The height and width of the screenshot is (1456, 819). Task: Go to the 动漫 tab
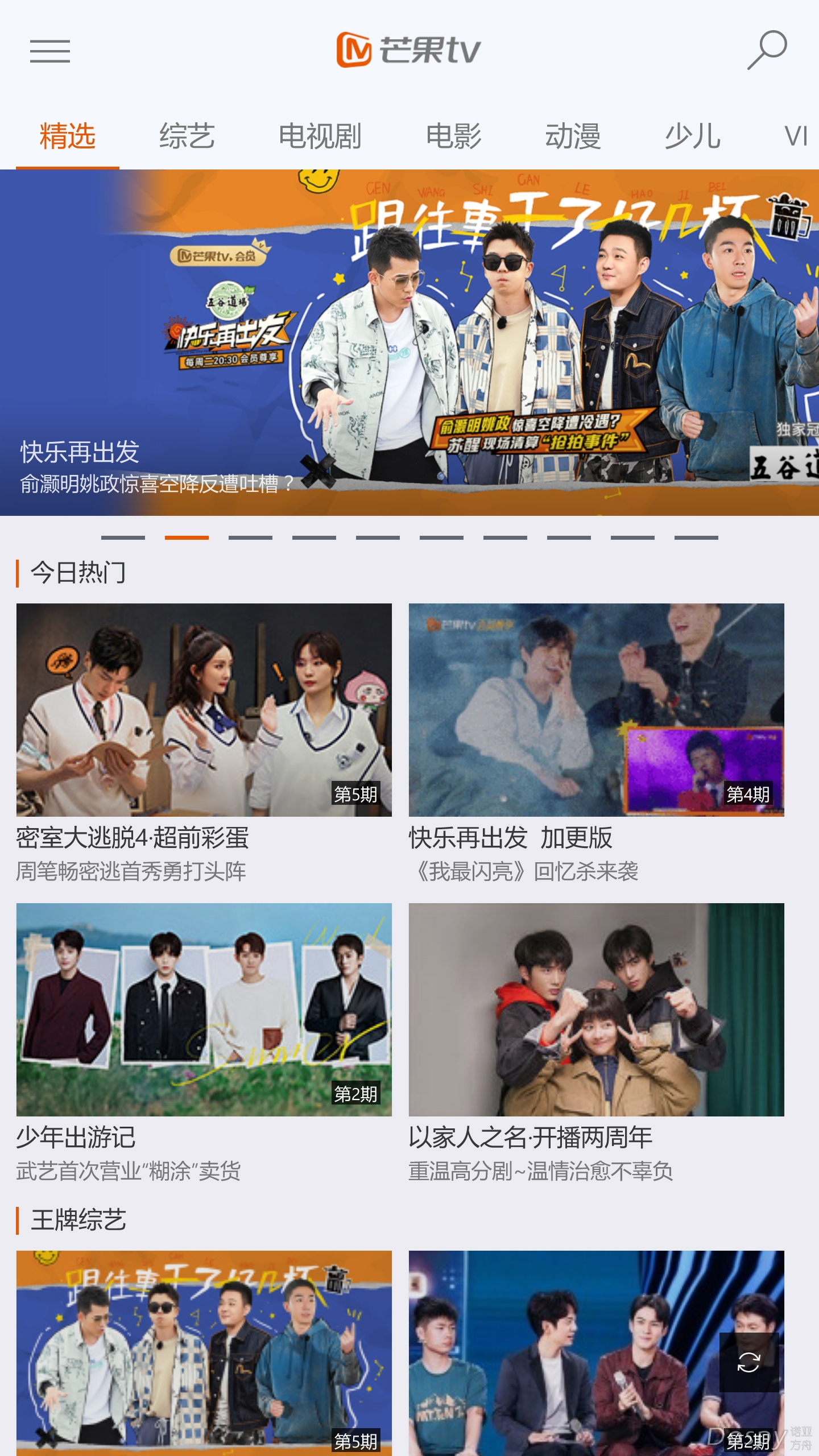(573, 136)
